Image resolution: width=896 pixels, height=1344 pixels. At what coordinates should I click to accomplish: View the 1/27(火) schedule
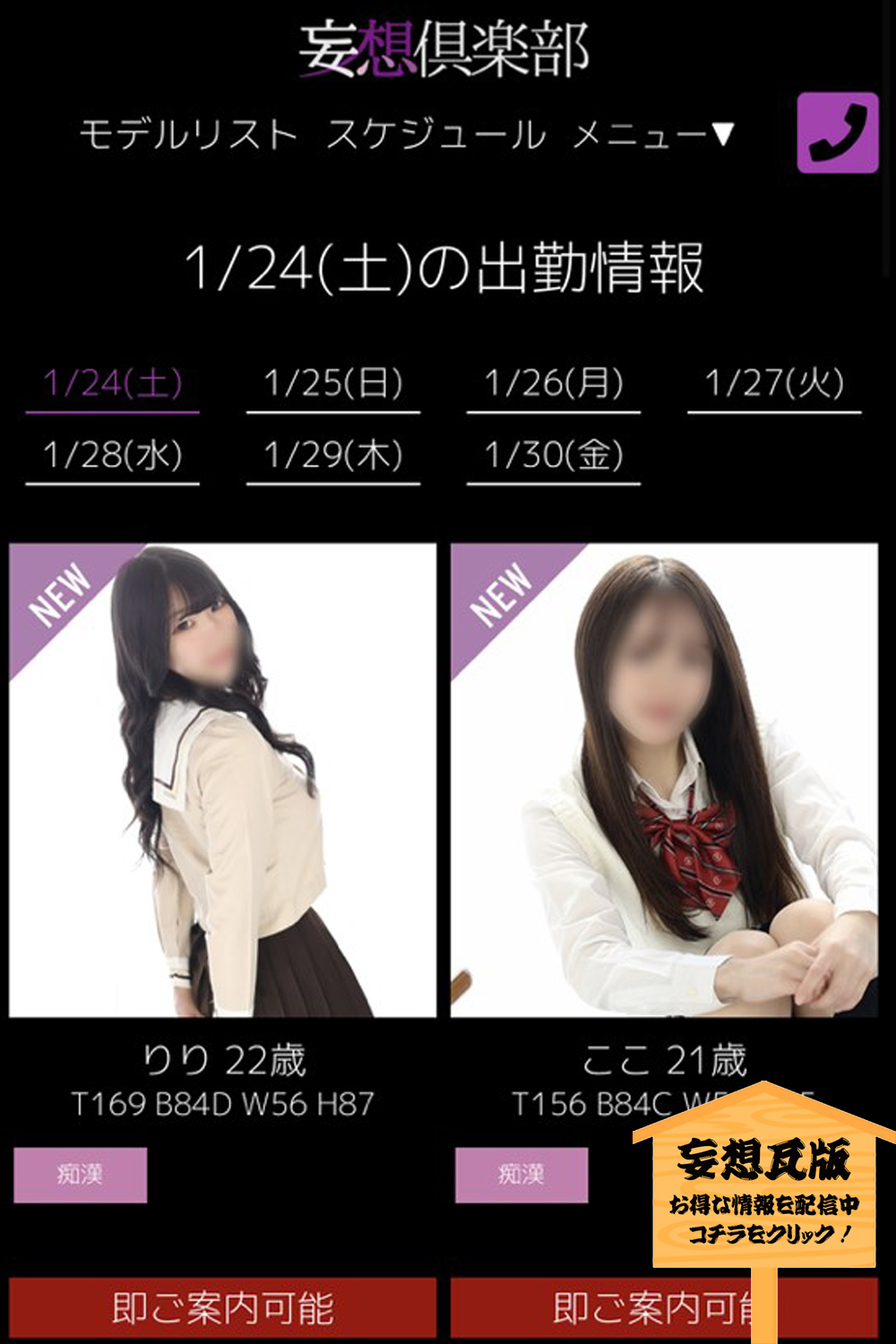(774, 384)
